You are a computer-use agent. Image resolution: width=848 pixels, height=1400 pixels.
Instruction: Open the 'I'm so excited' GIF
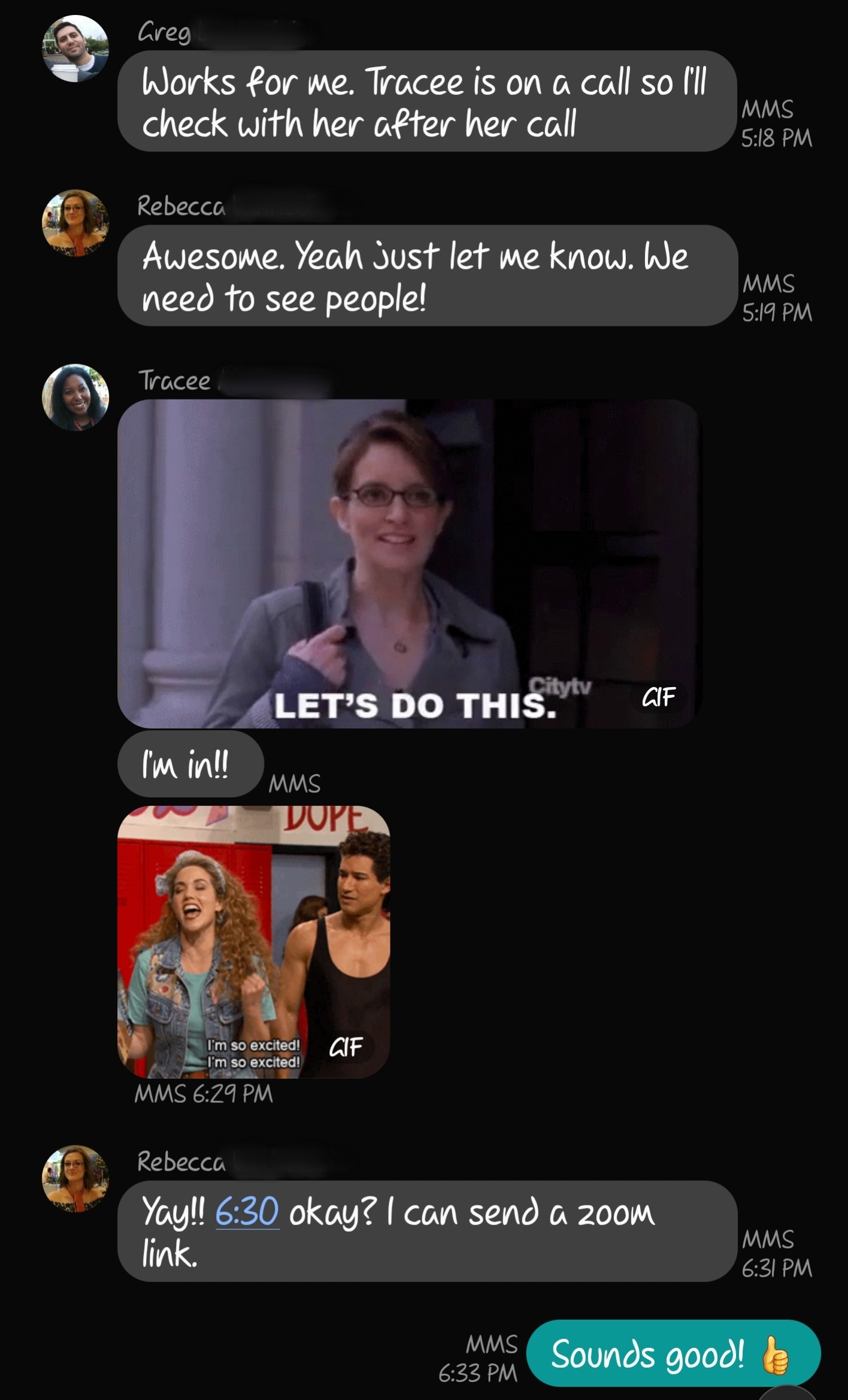point(253,942)
